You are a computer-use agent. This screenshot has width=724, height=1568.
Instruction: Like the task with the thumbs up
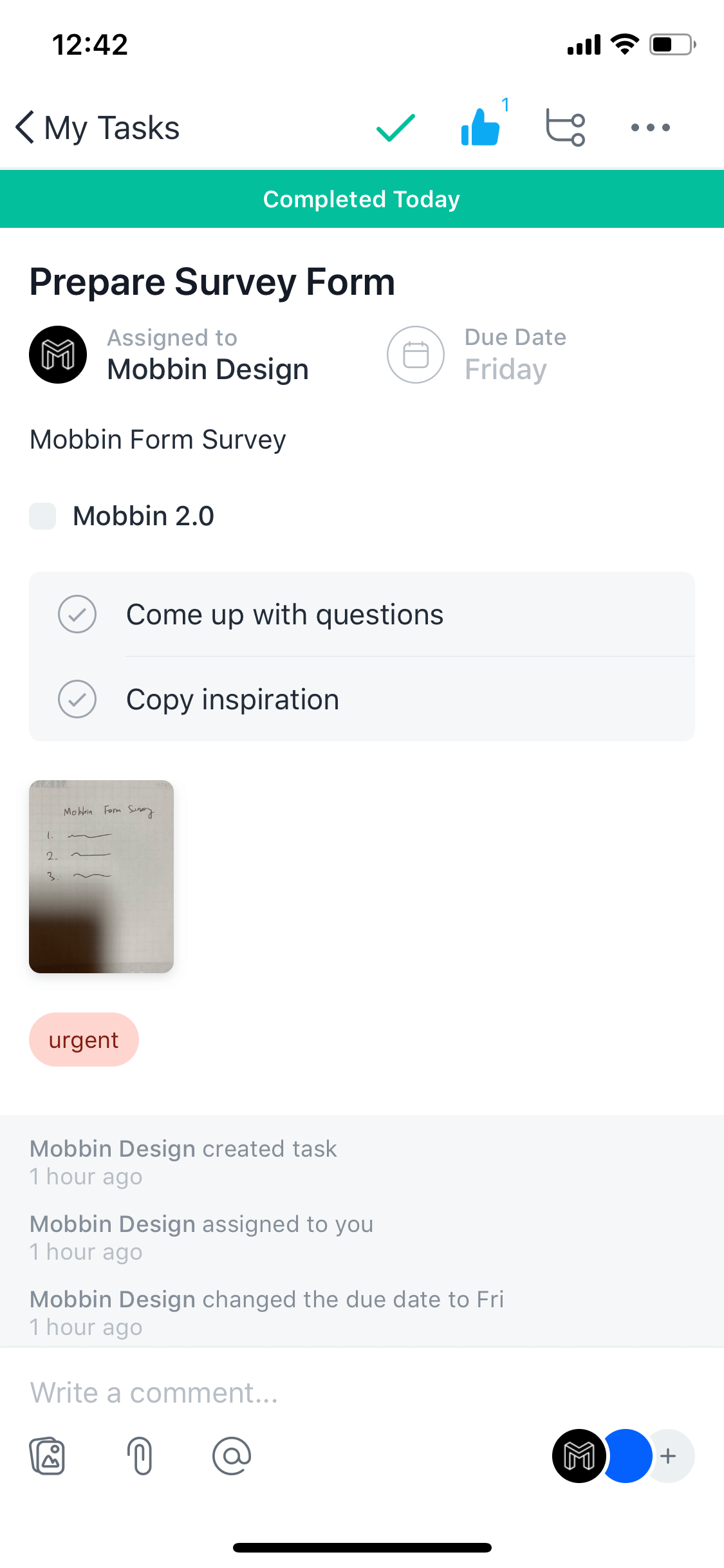pos(481,127)
